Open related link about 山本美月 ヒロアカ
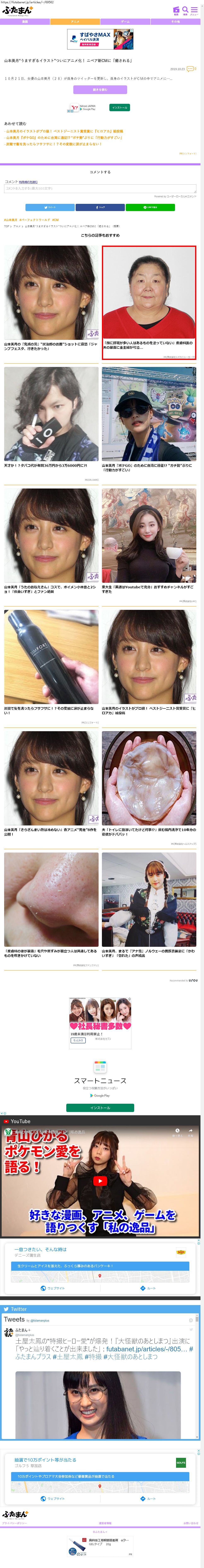204x1568 pixels. pos(64,131)
